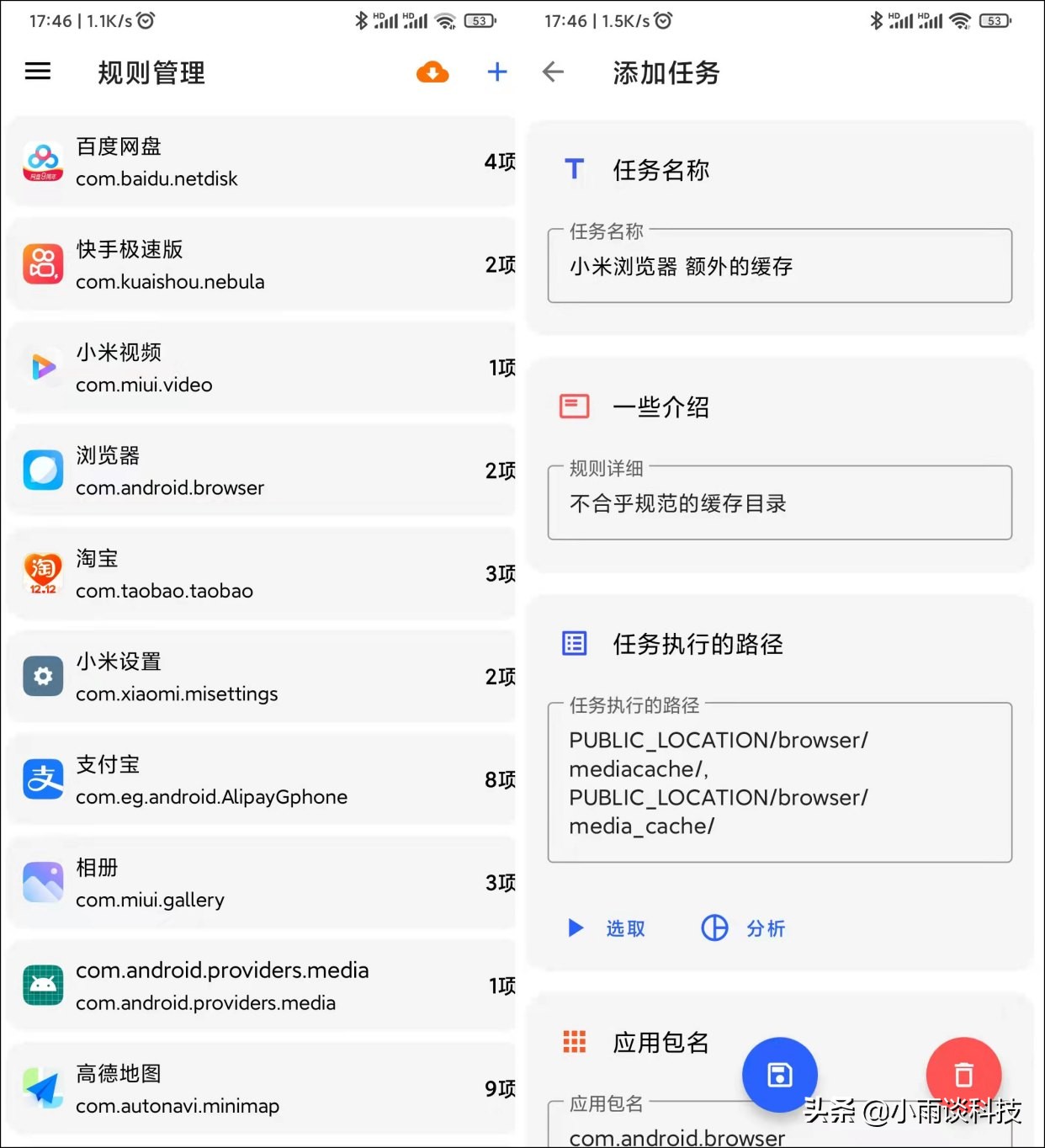The image size is (1045, 1148).
Task: Edit the 任务执行的路径 field
Action: (779, 783)
